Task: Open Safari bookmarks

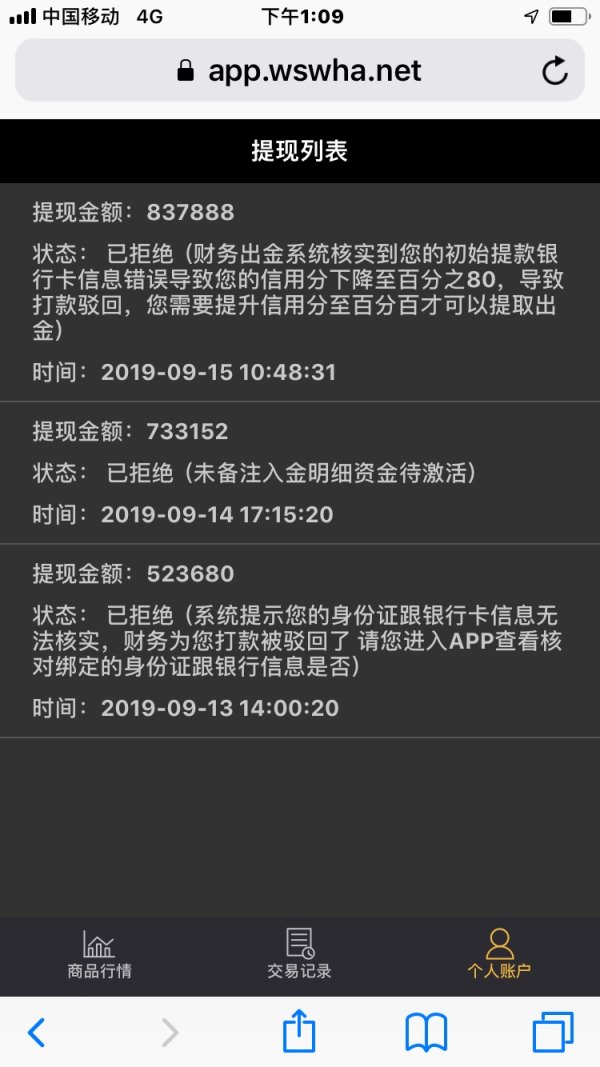Action: [425, 1031]
